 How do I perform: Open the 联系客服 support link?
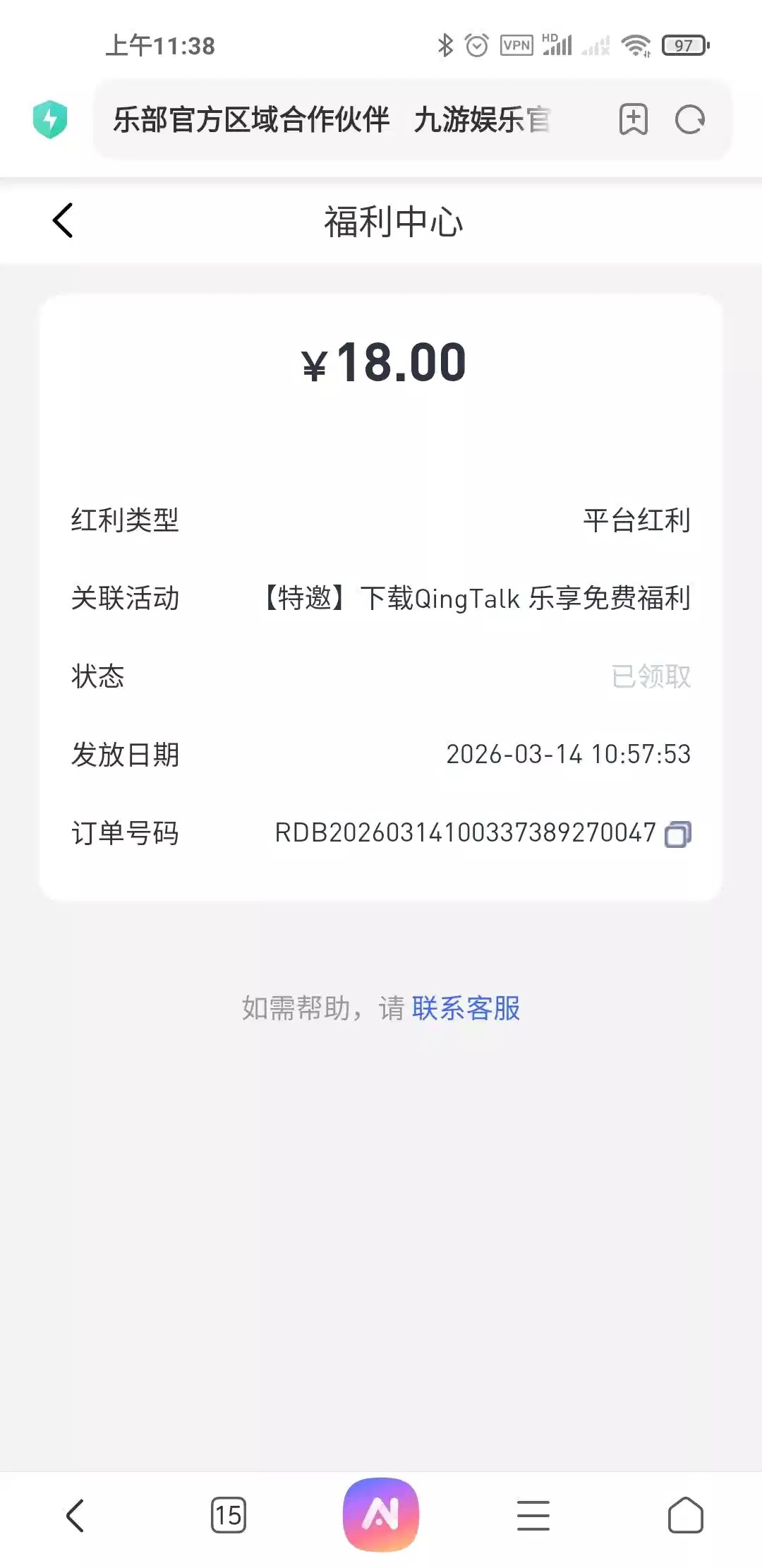[x=466, y=1008]
